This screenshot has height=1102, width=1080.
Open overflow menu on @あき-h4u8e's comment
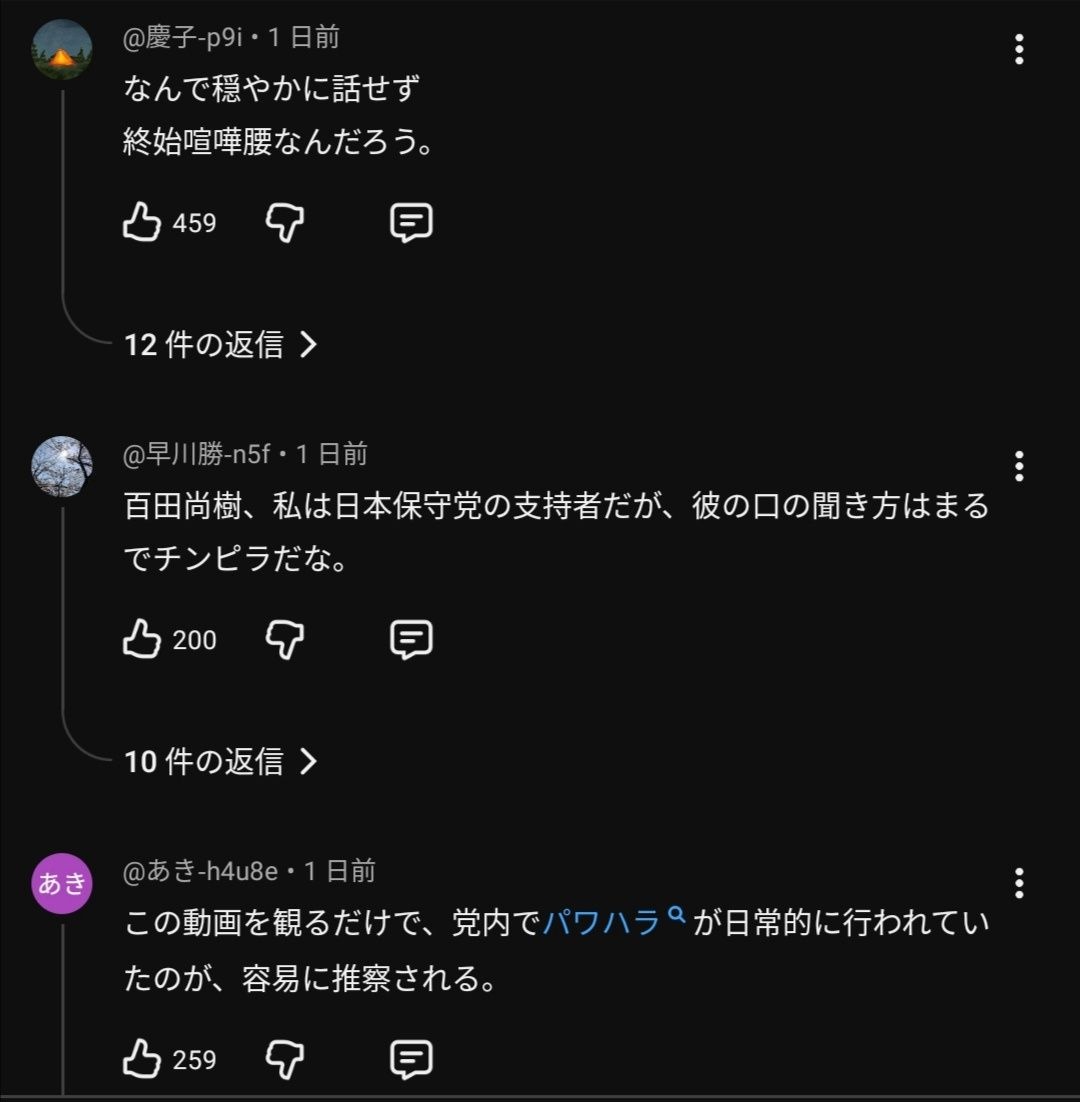(x=1018, y=883)
